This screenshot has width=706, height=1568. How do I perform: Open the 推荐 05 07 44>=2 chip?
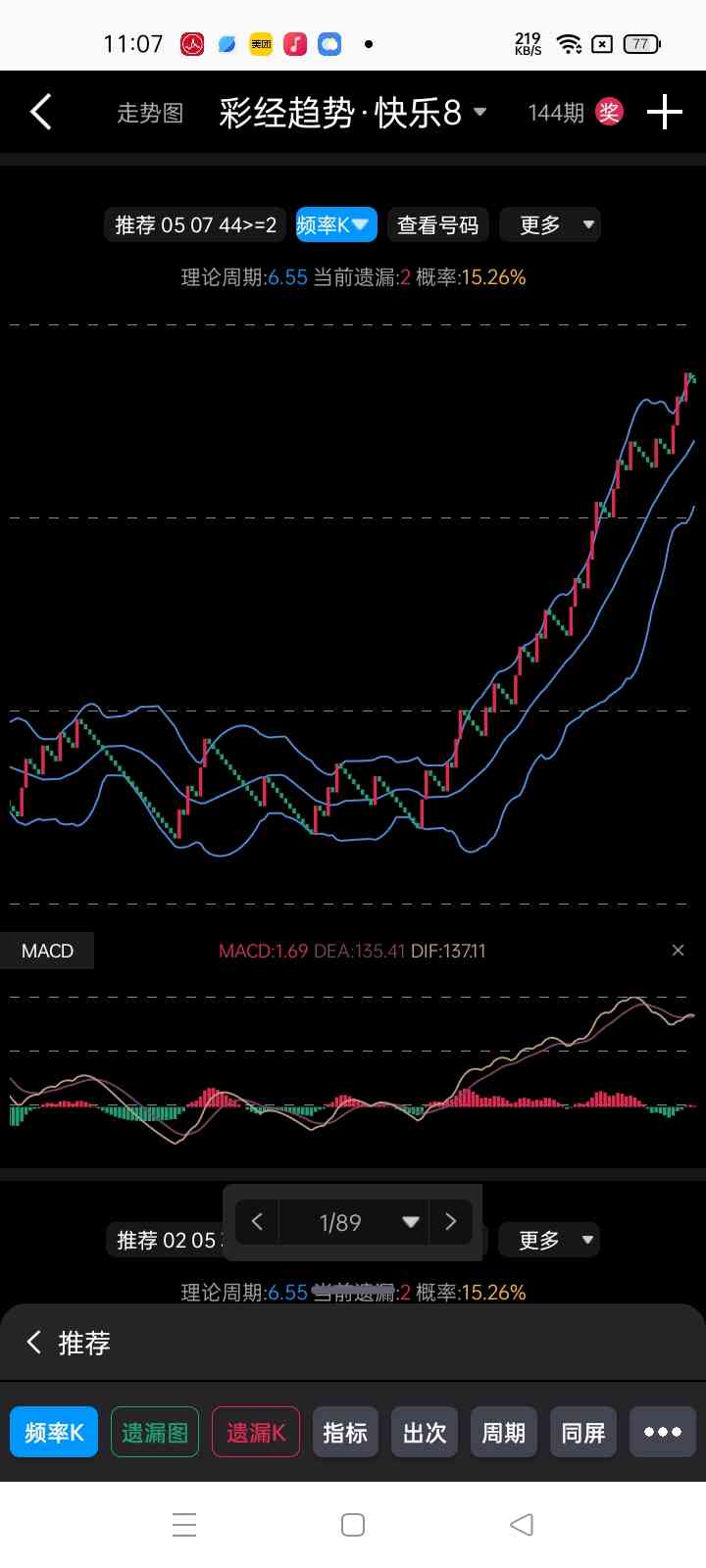point(195,225)
